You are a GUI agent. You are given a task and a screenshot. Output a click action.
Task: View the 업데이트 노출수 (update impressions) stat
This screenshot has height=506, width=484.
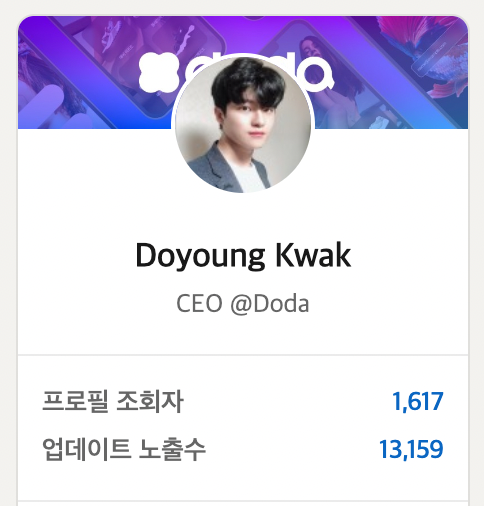(243, 449)
